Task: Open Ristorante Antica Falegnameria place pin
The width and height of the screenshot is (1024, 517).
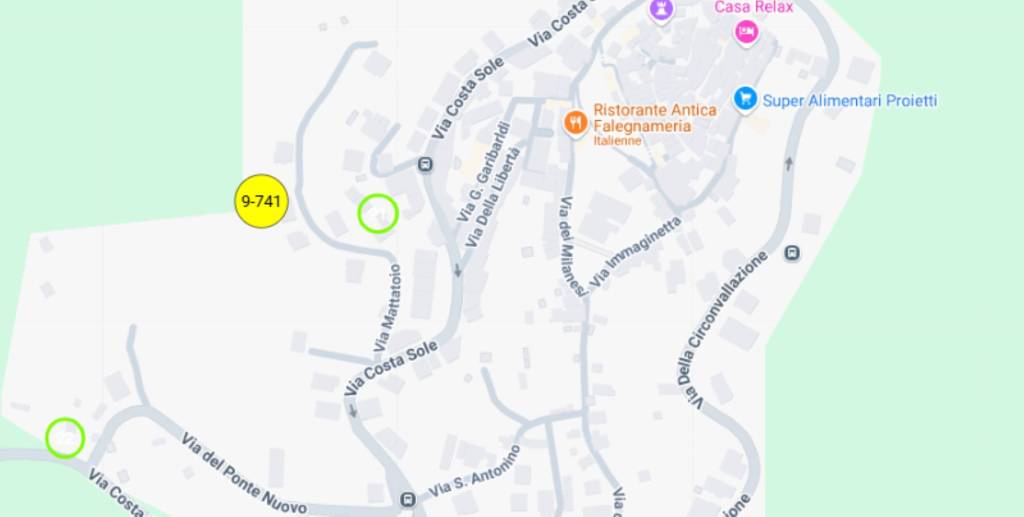Action: pyautogui.click(x=575, y=124)
